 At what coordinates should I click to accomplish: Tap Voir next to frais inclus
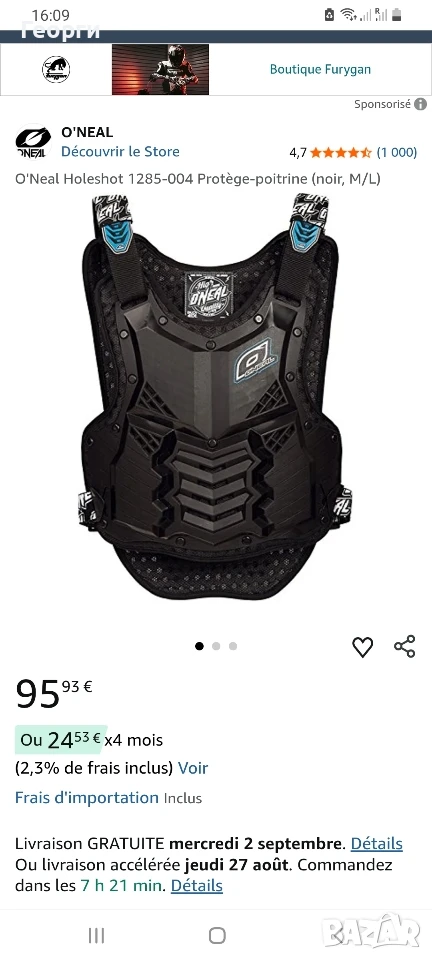coord(193,768)
